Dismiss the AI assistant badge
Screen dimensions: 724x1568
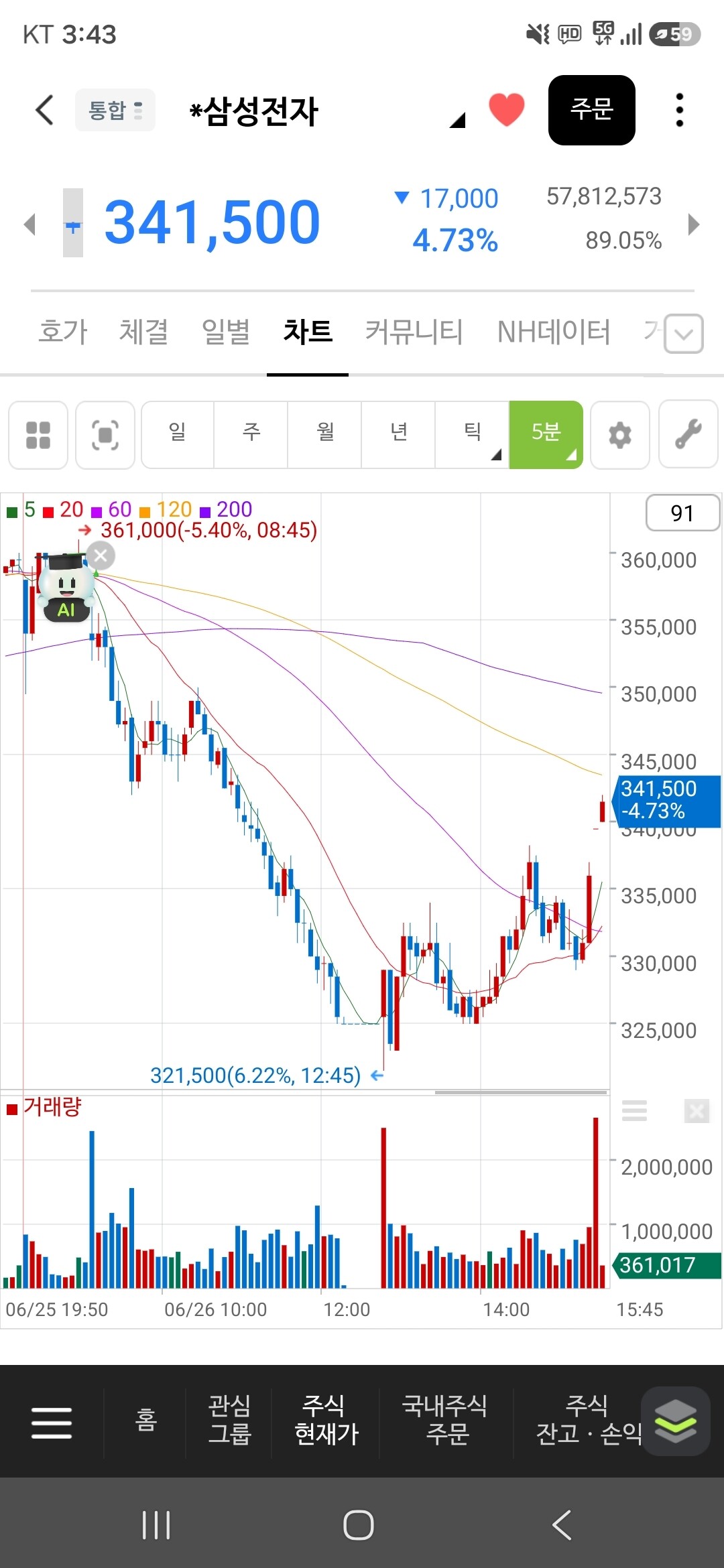tap(101, 556)
